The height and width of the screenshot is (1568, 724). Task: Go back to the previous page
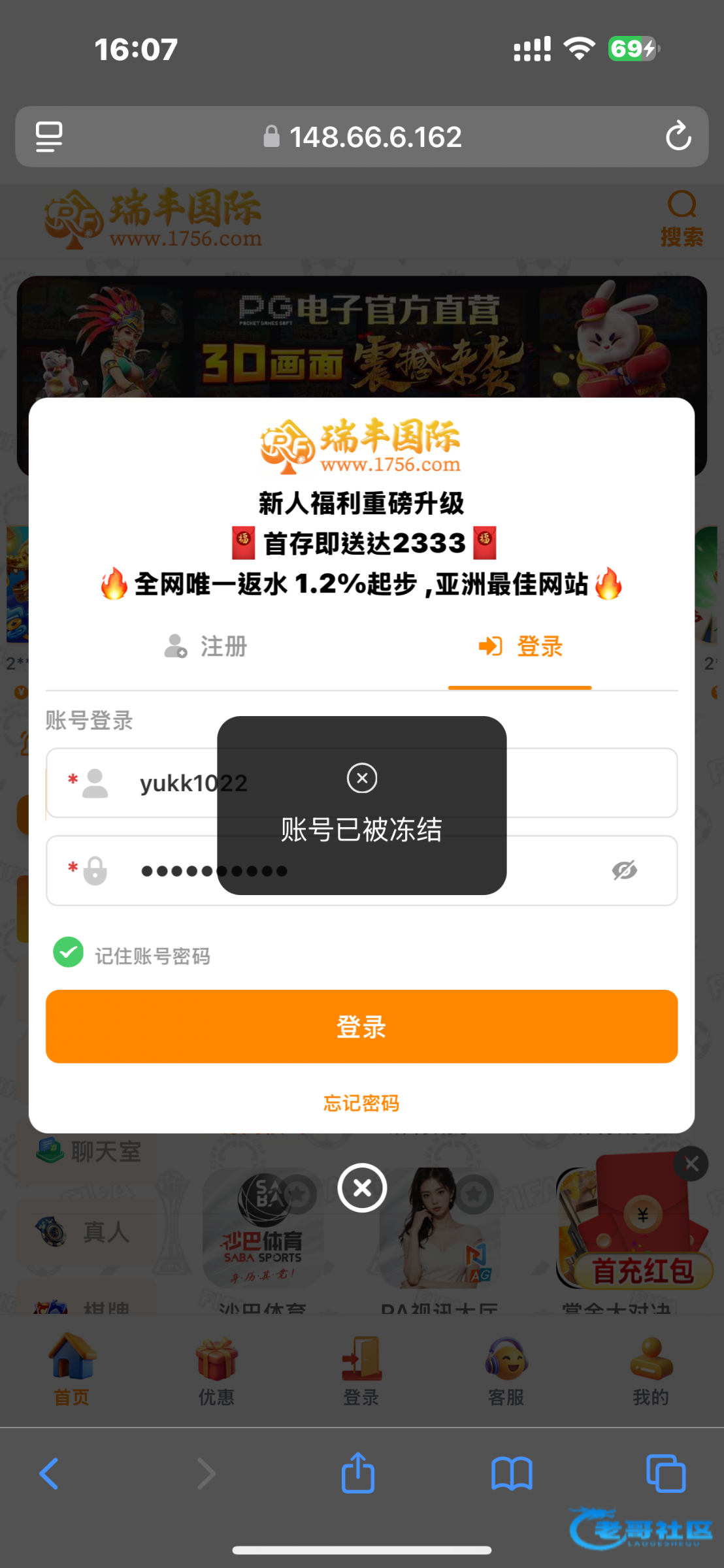click(50, 1474)
